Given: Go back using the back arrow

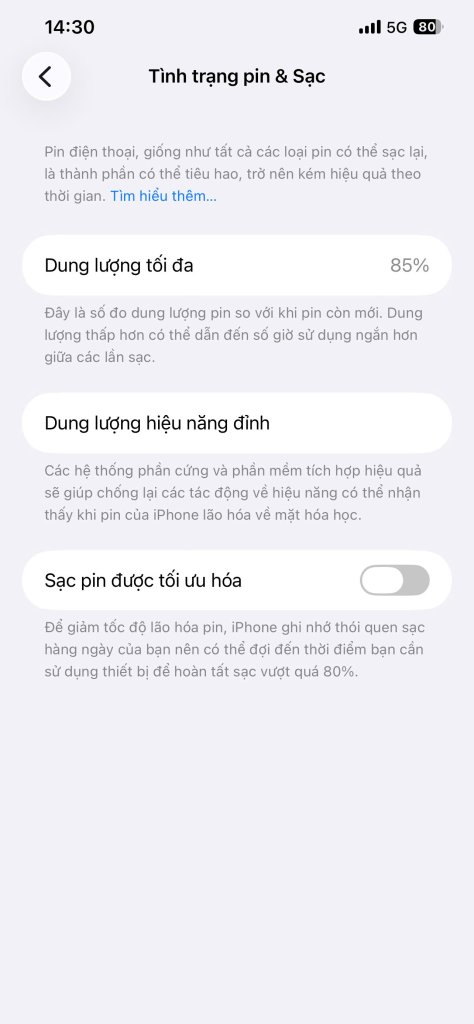Looking at the screenshot, I should click(46, 76).
